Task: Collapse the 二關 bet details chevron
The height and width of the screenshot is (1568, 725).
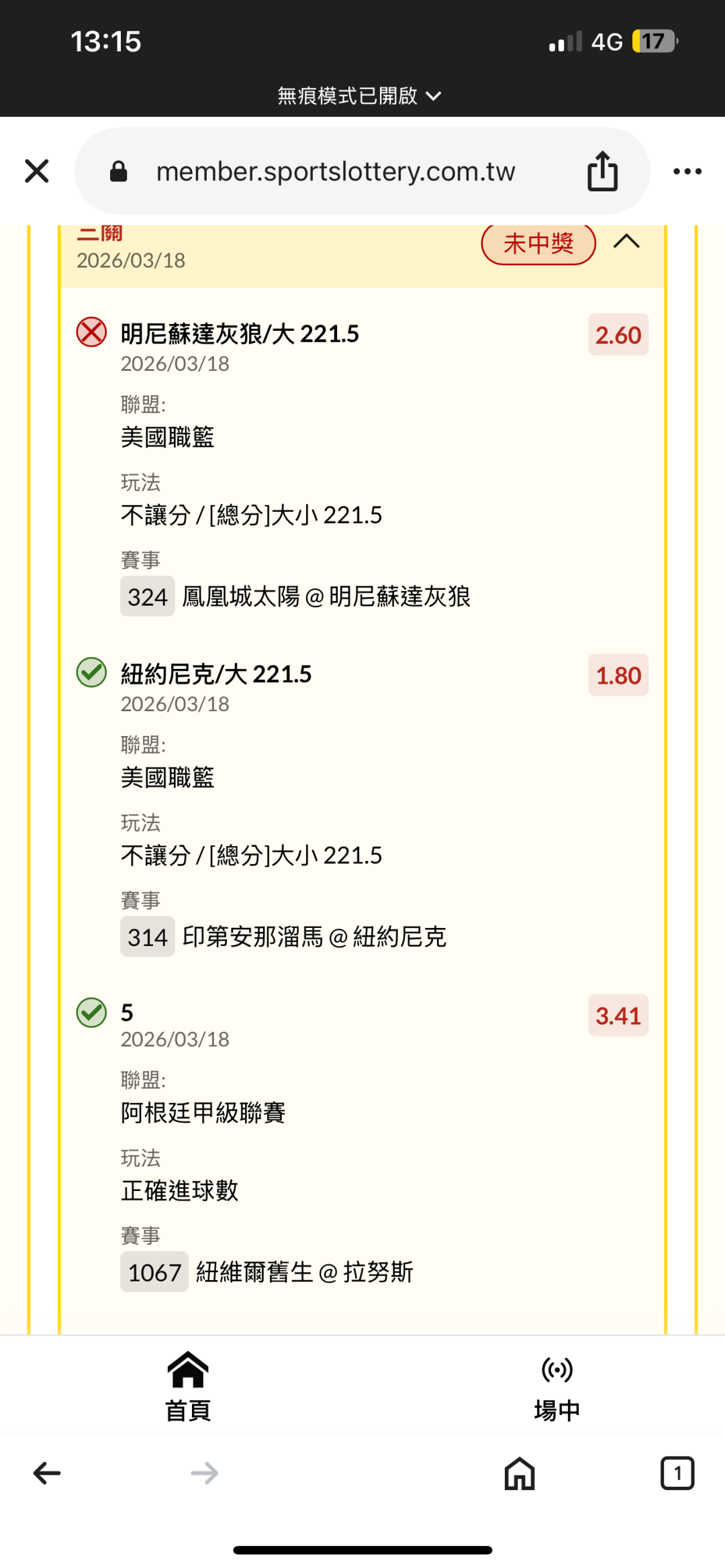Action: (x=626, y=242)
